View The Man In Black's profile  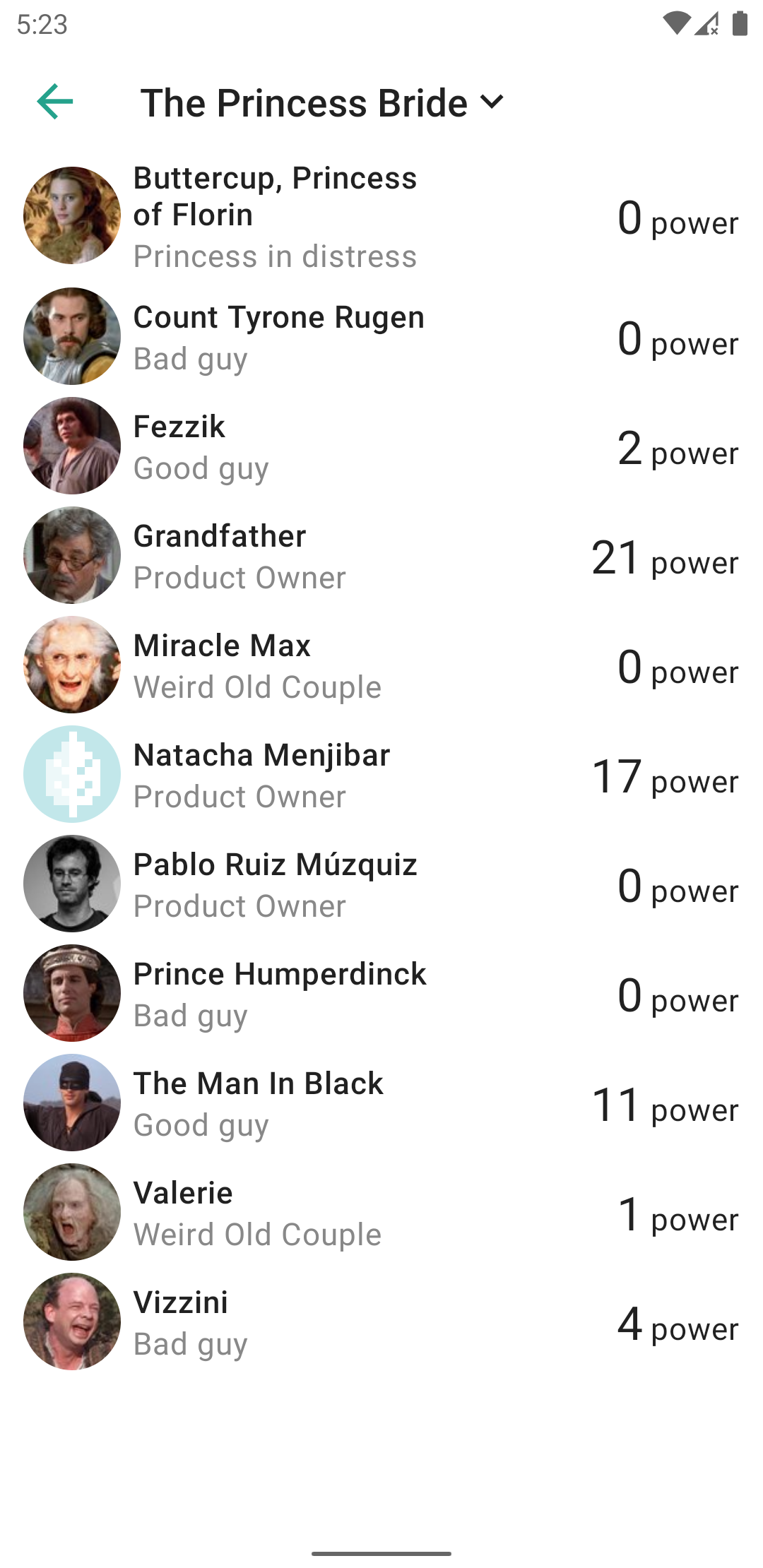381,1103
